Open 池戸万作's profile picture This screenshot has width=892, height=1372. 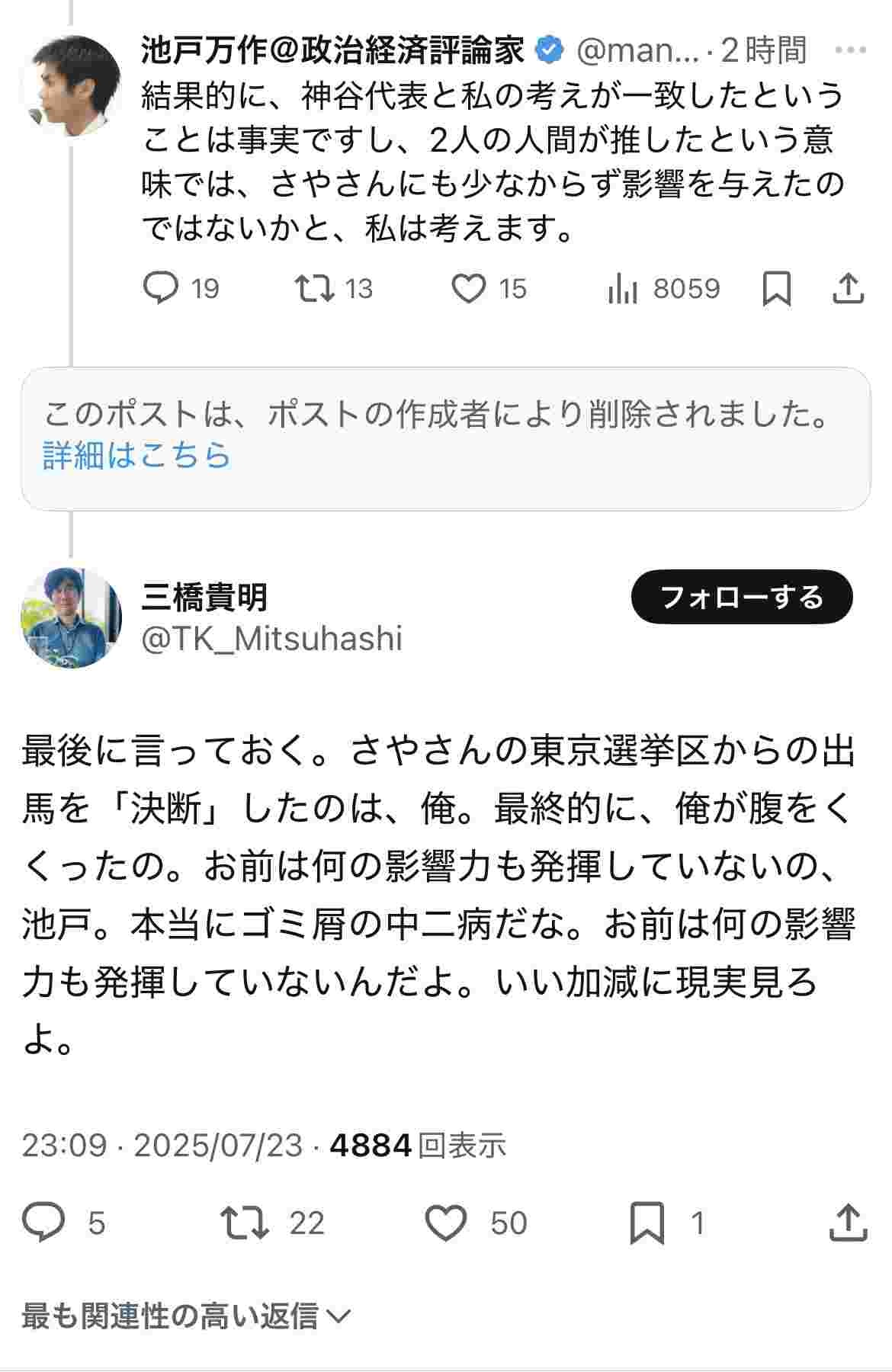[71, 85]
